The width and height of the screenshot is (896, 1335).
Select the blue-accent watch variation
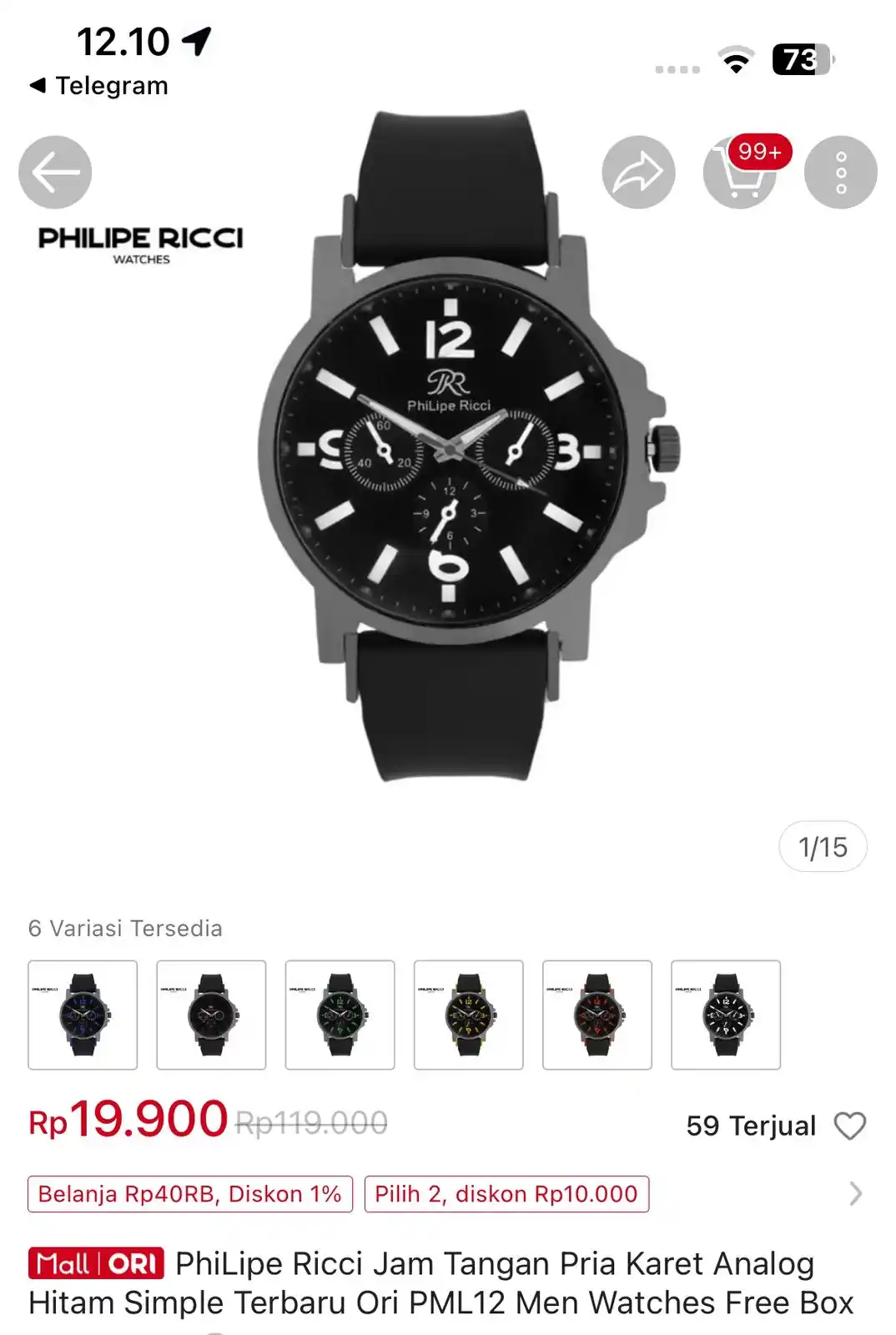pyautogui.click(x=83, y=1015)
